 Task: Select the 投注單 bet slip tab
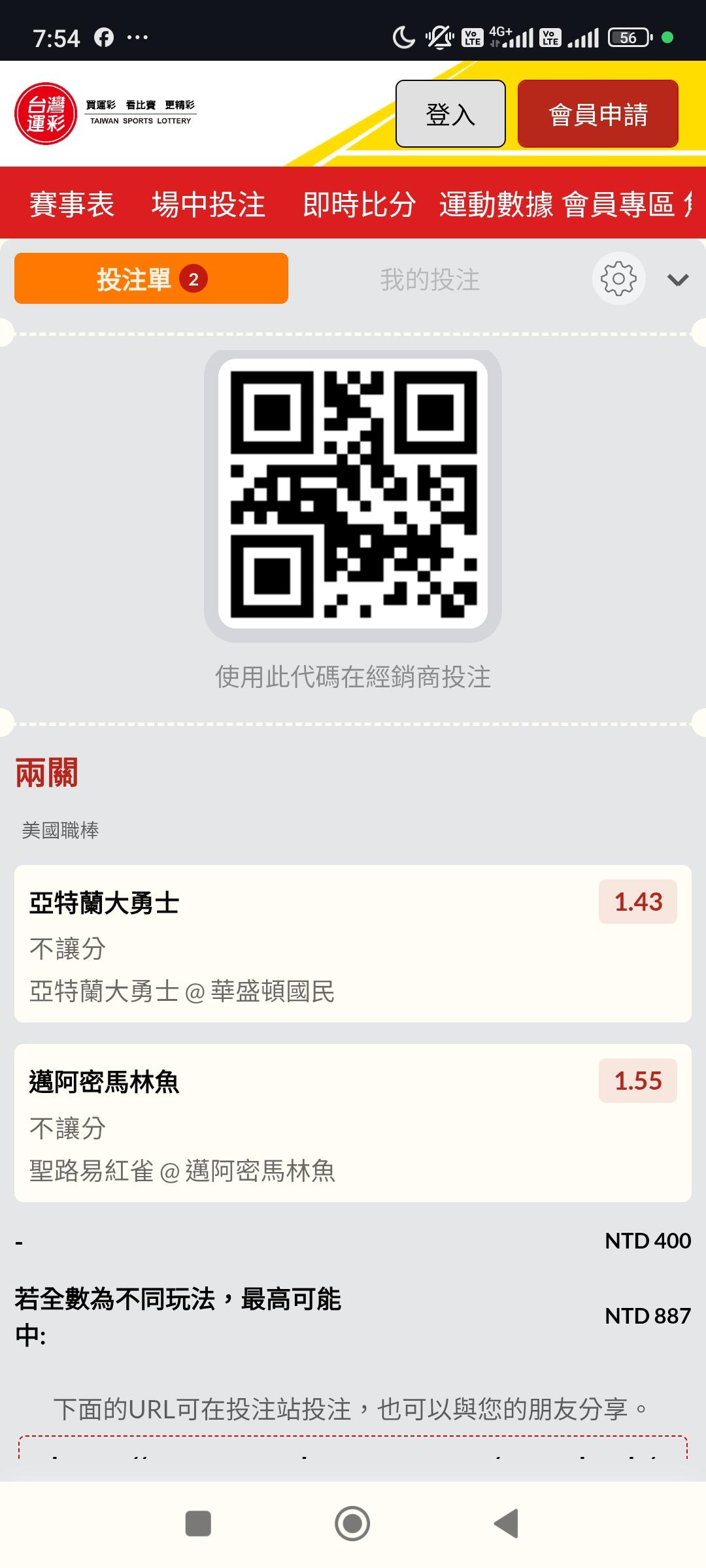(x=151, y=279)
